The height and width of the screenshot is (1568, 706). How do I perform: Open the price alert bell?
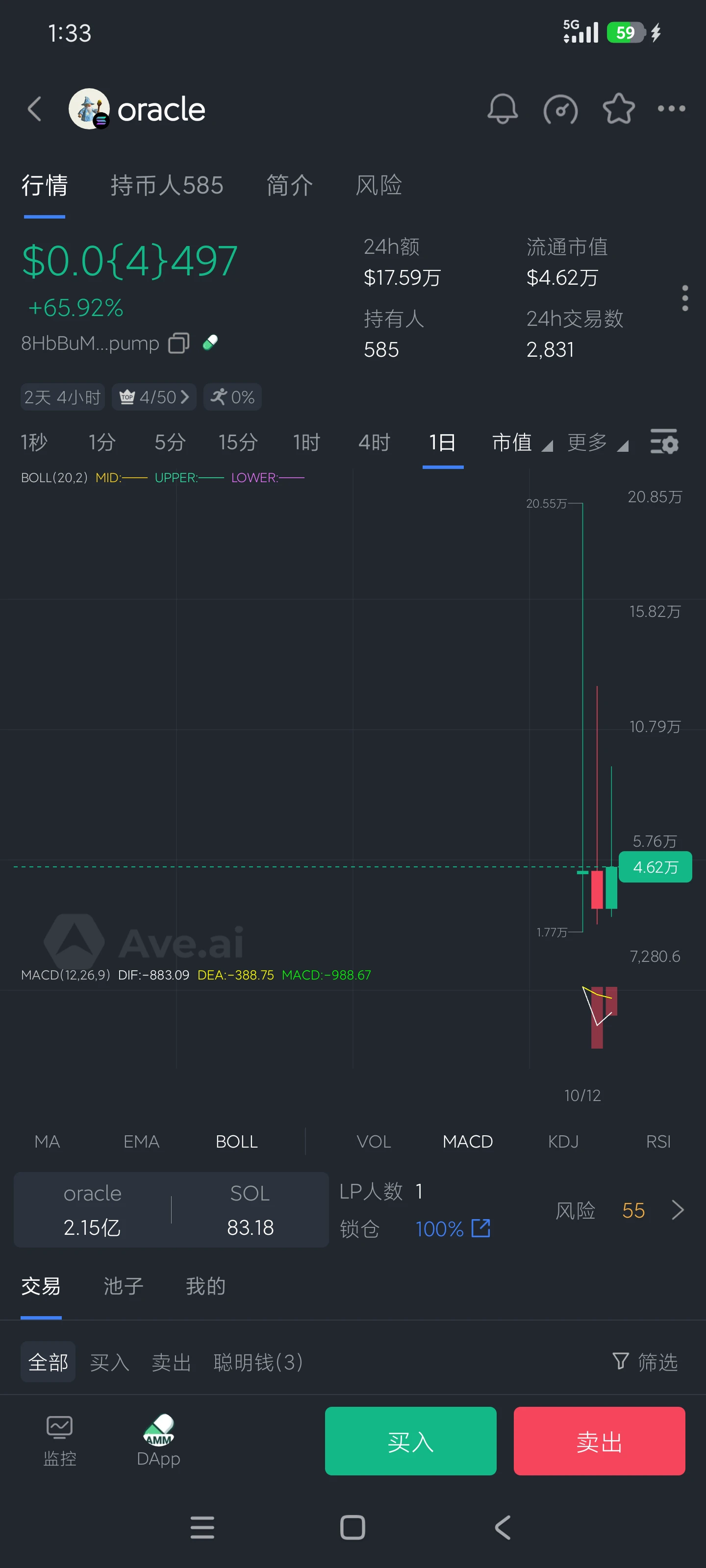tap(502, 110)
